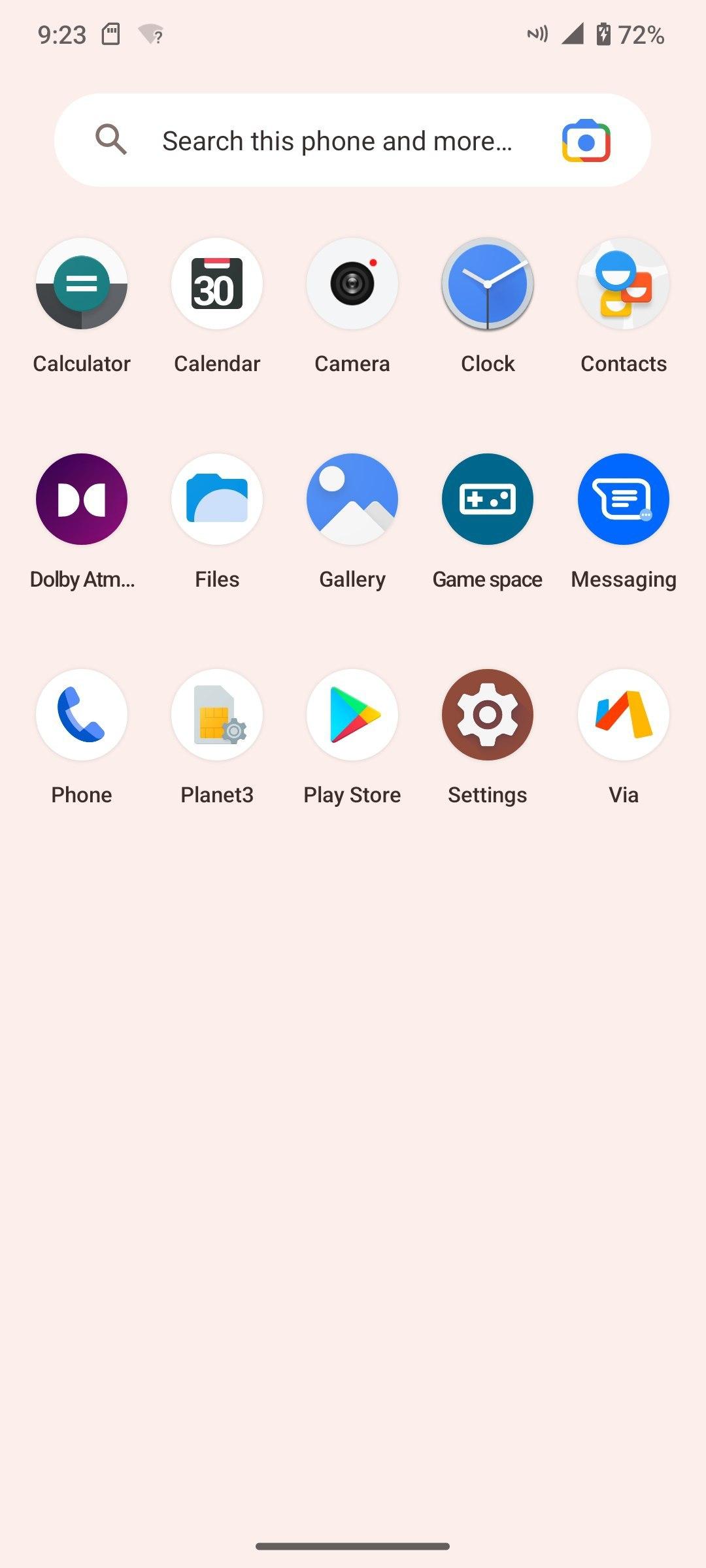
Task: Go to Settings
Action: click(x=488, y=715)
